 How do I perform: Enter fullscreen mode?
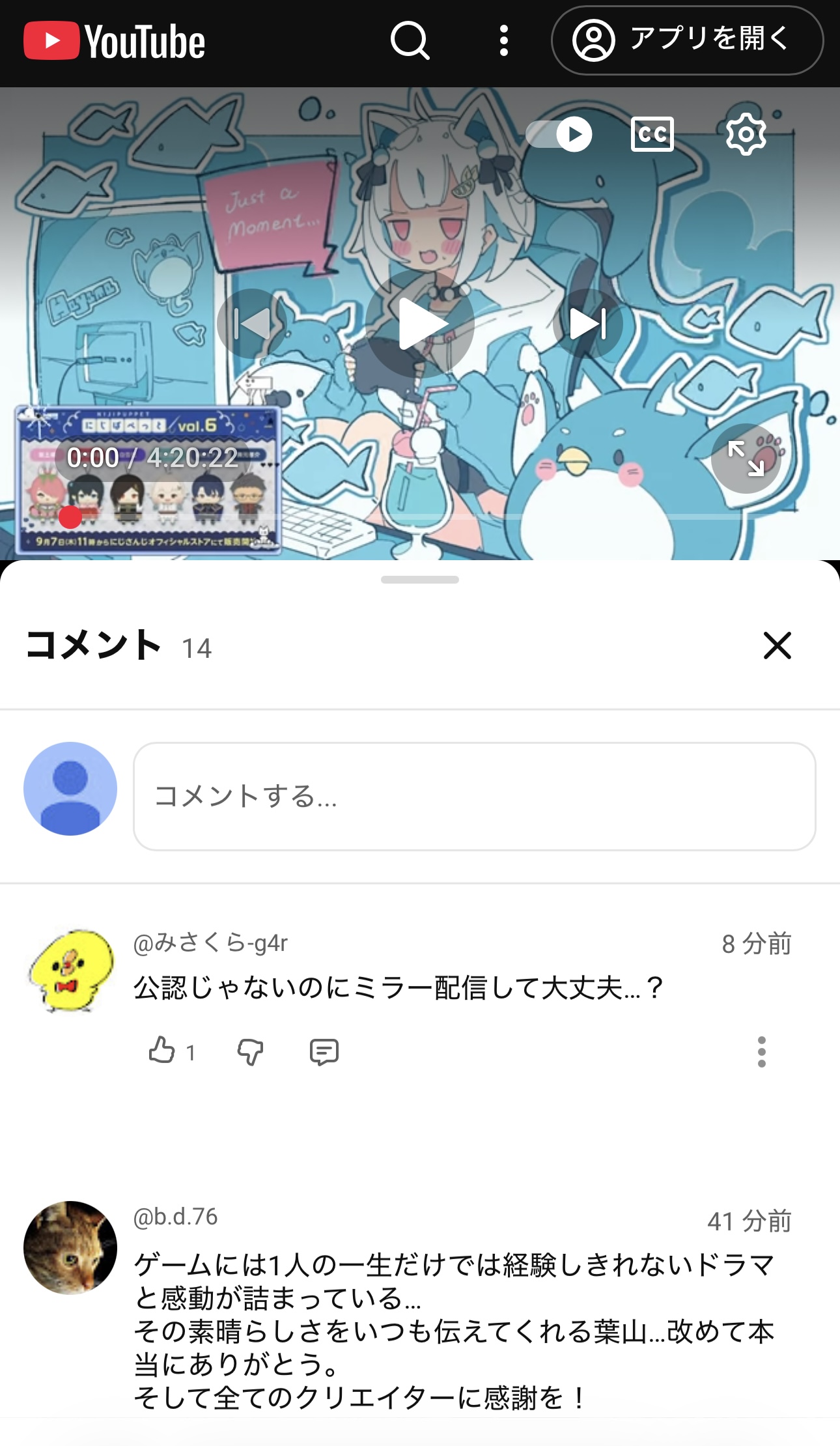(746, 459)
